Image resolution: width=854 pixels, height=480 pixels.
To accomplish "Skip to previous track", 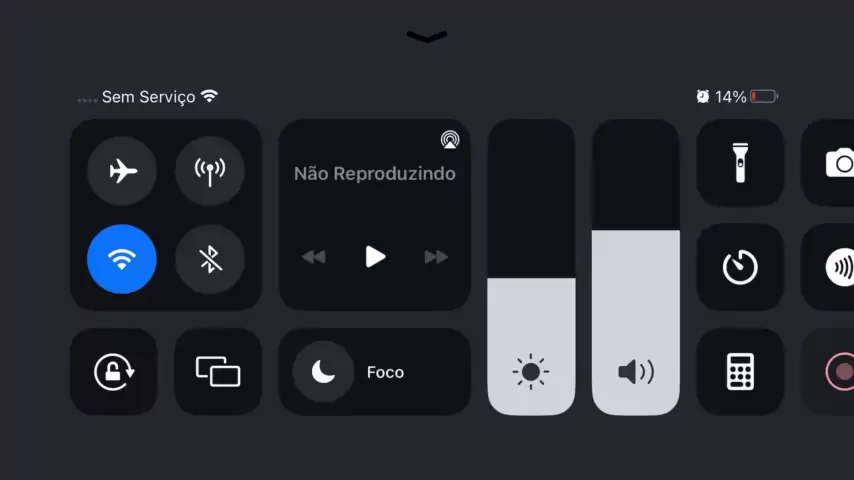I will tap(314, 257).
